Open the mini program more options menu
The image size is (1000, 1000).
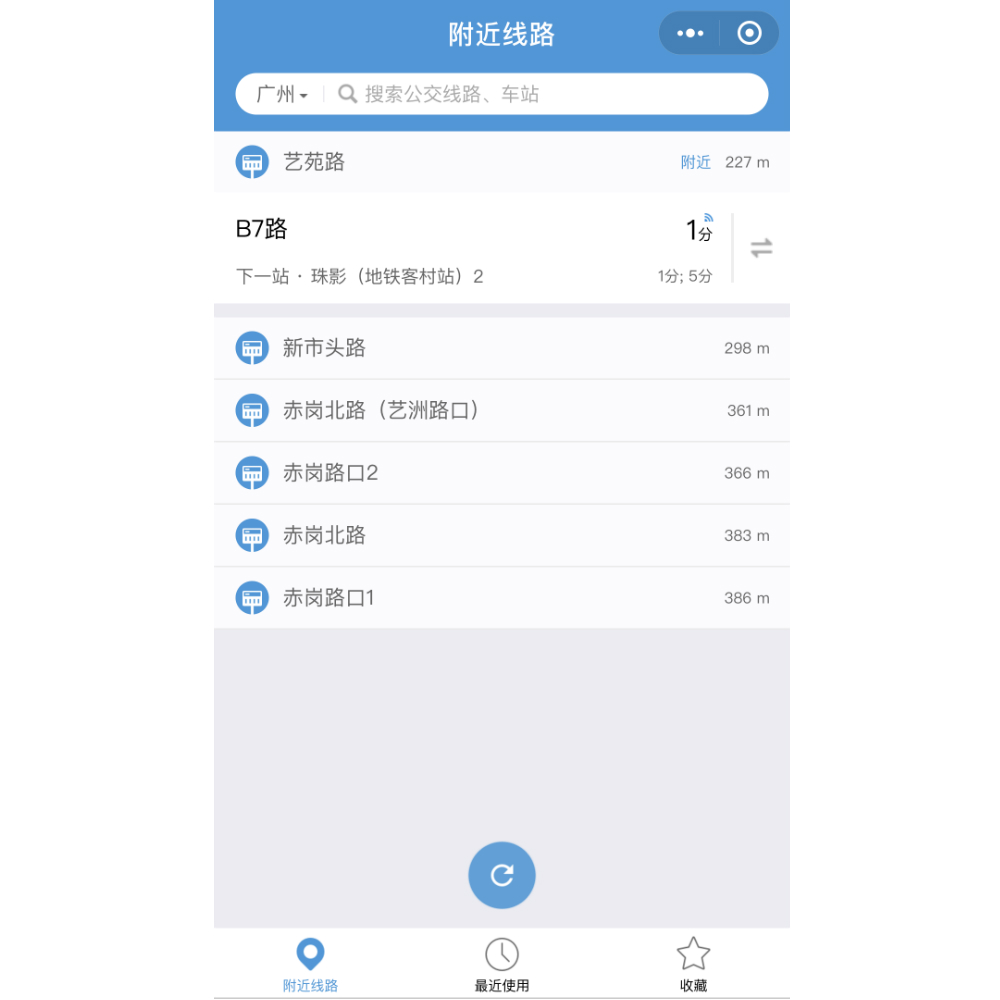(x=690, y=34)
